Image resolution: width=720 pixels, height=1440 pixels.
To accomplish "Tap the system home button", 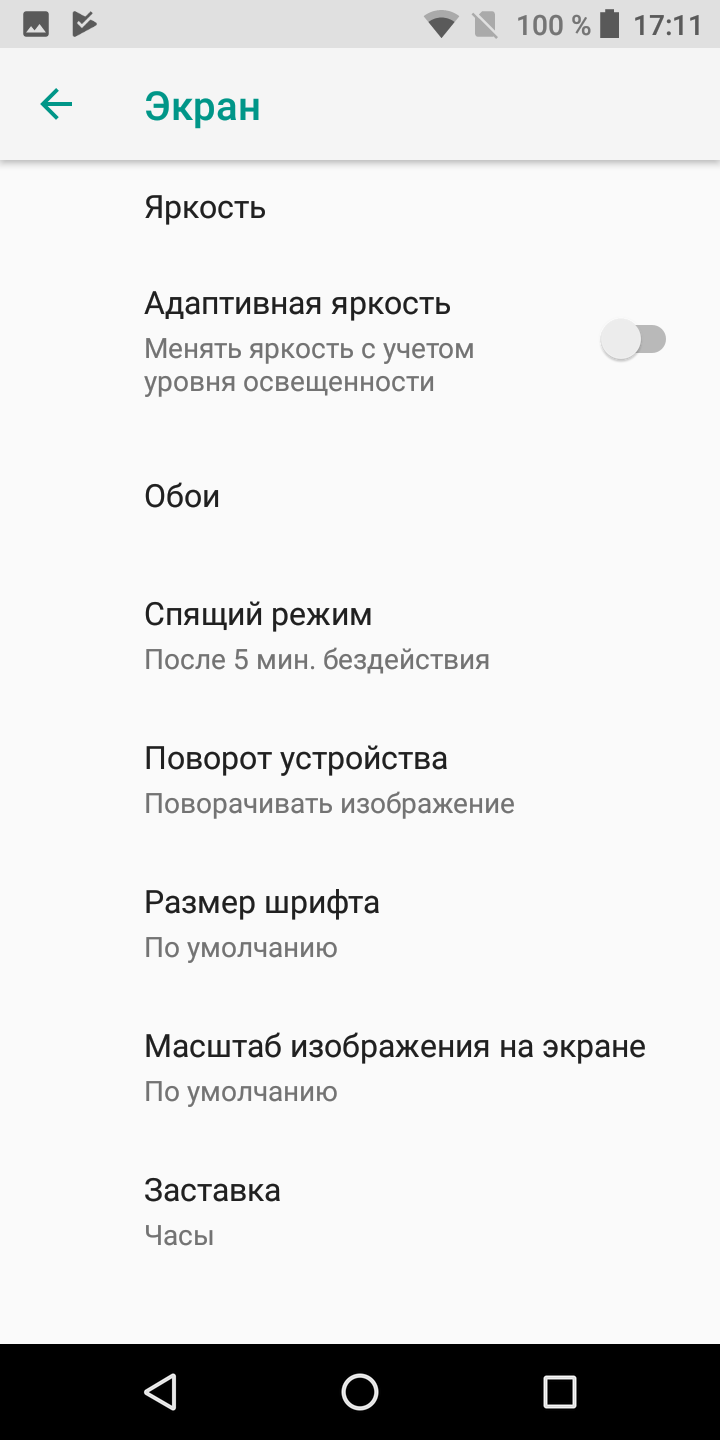I will coord(360,1391).
